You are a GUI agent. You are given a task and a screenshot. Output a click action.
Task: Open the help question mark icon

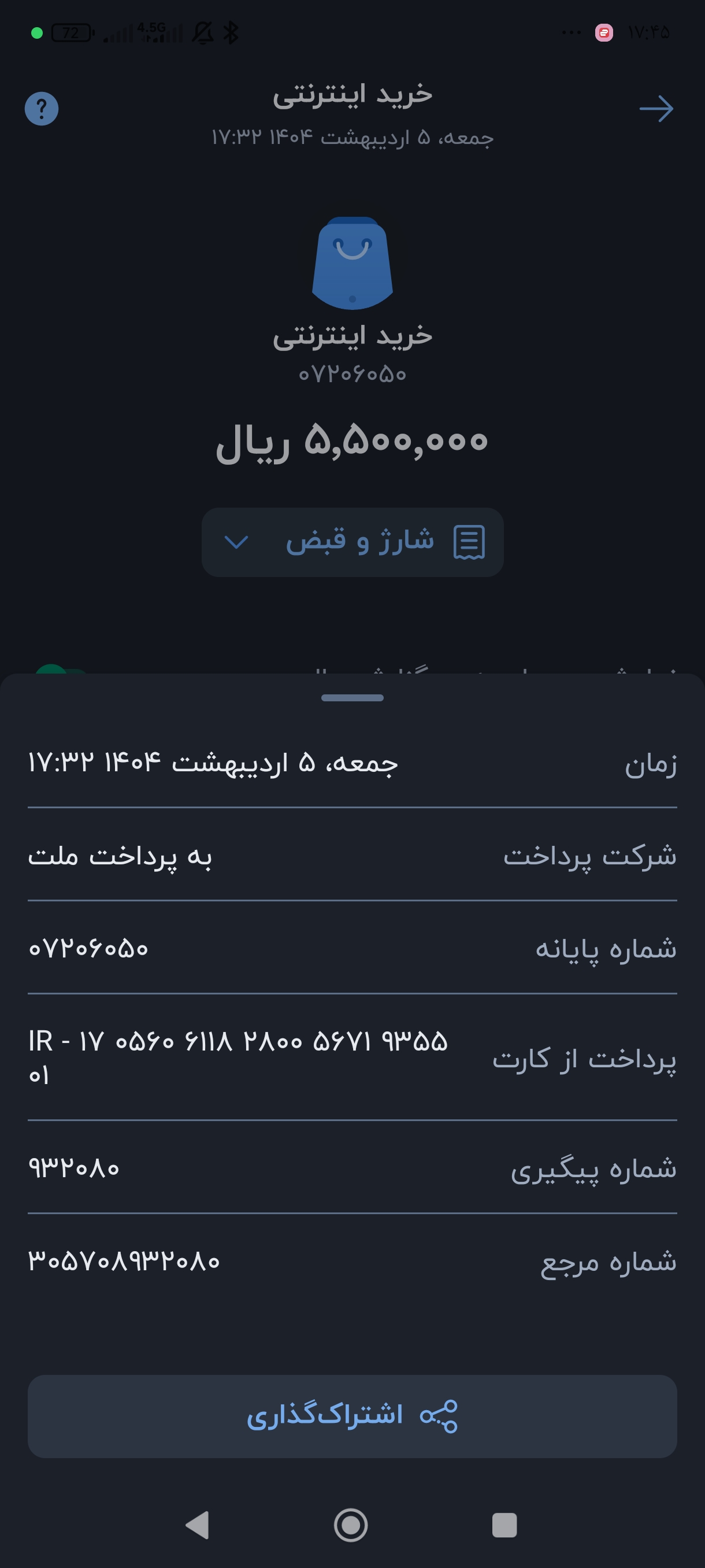42,109
